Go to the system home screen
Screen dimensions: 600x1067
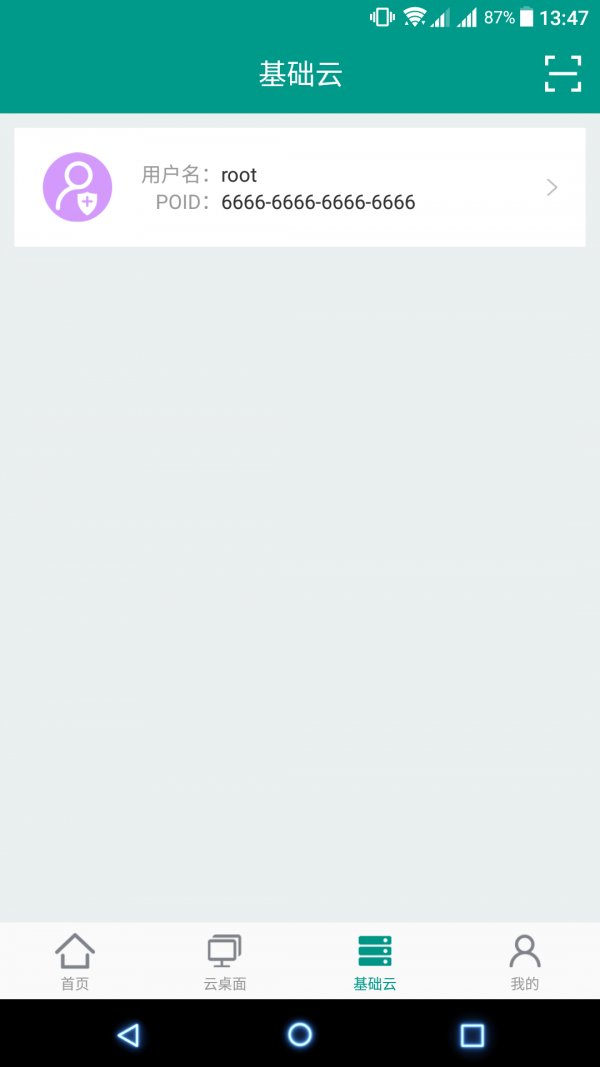300,1034
